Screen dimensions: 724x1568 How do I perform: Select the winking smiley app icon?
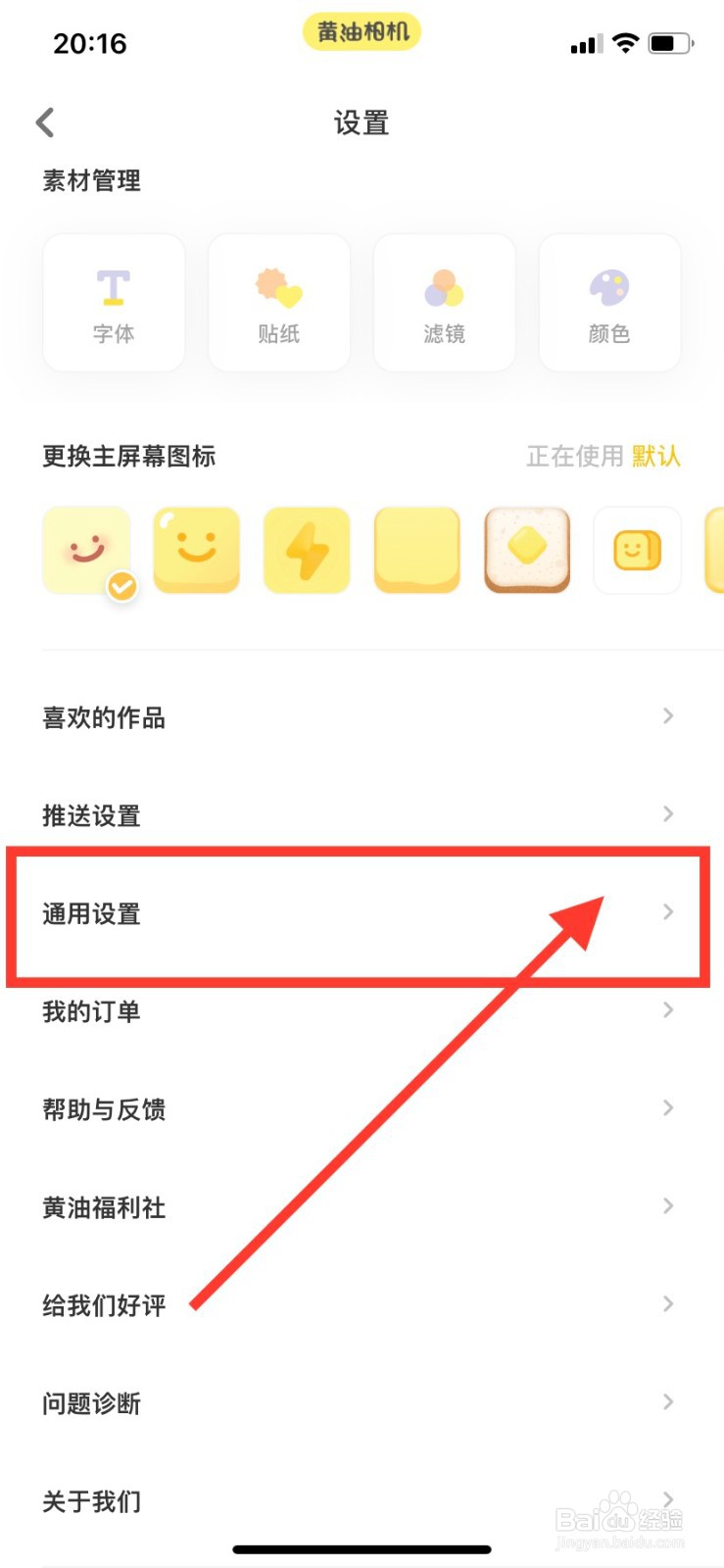pyautogui.click(x=196, y=550)
